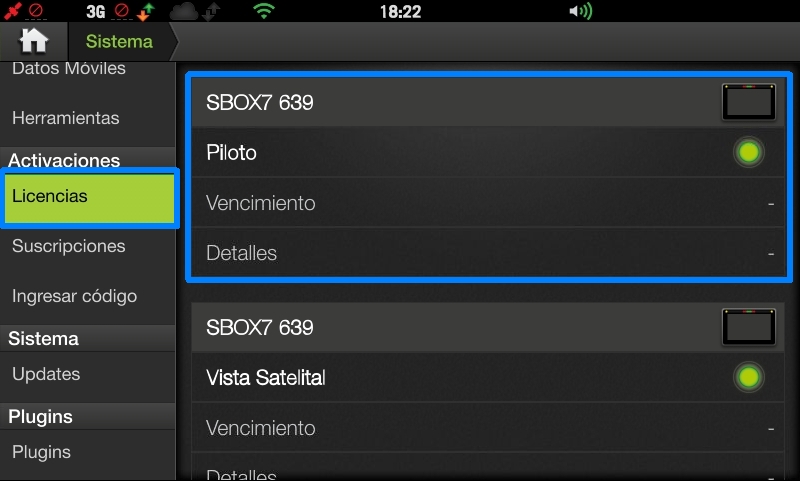800x481 pixels.
Task: Open Datos Móviles settings
Action: point(69,69)
